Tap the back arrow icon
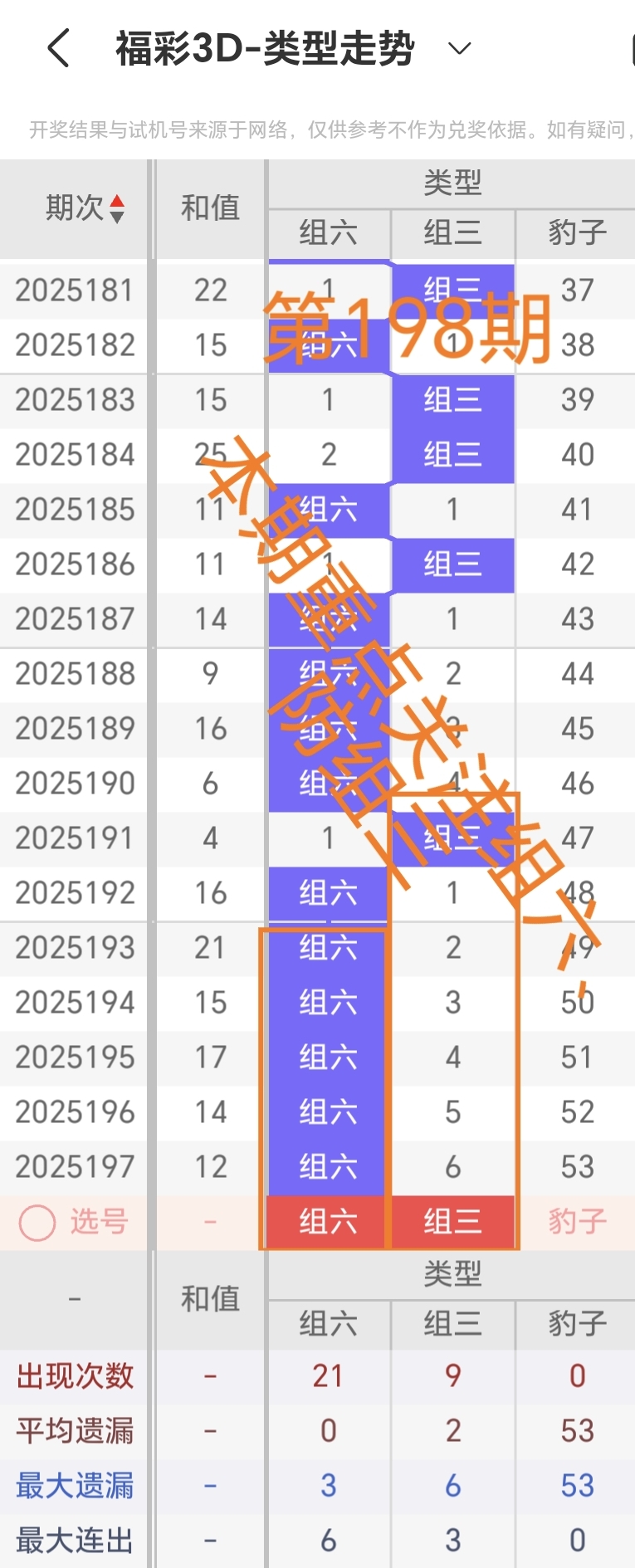The width and height of the screenshot is (635, 1568). pyautogui.click(x=56, y=48)
